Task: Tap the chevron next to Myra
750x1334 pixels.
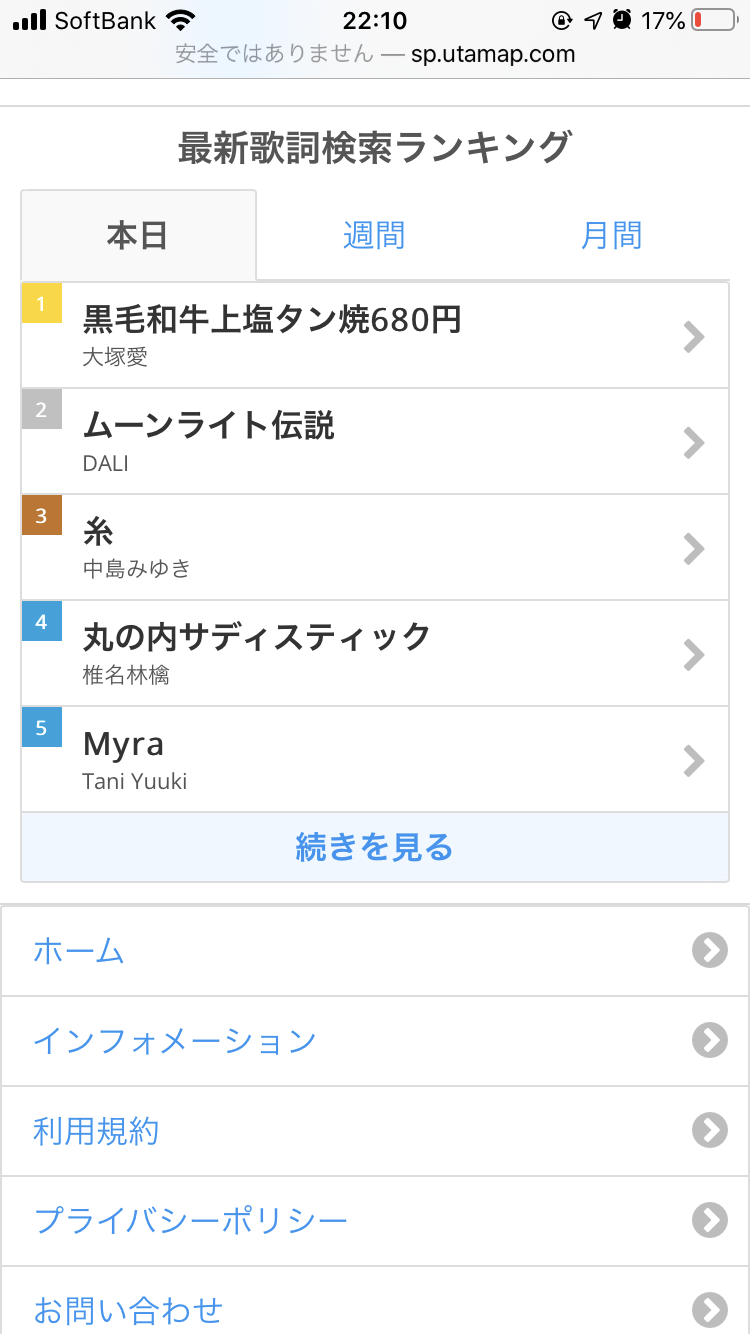Action: point(693,759)
